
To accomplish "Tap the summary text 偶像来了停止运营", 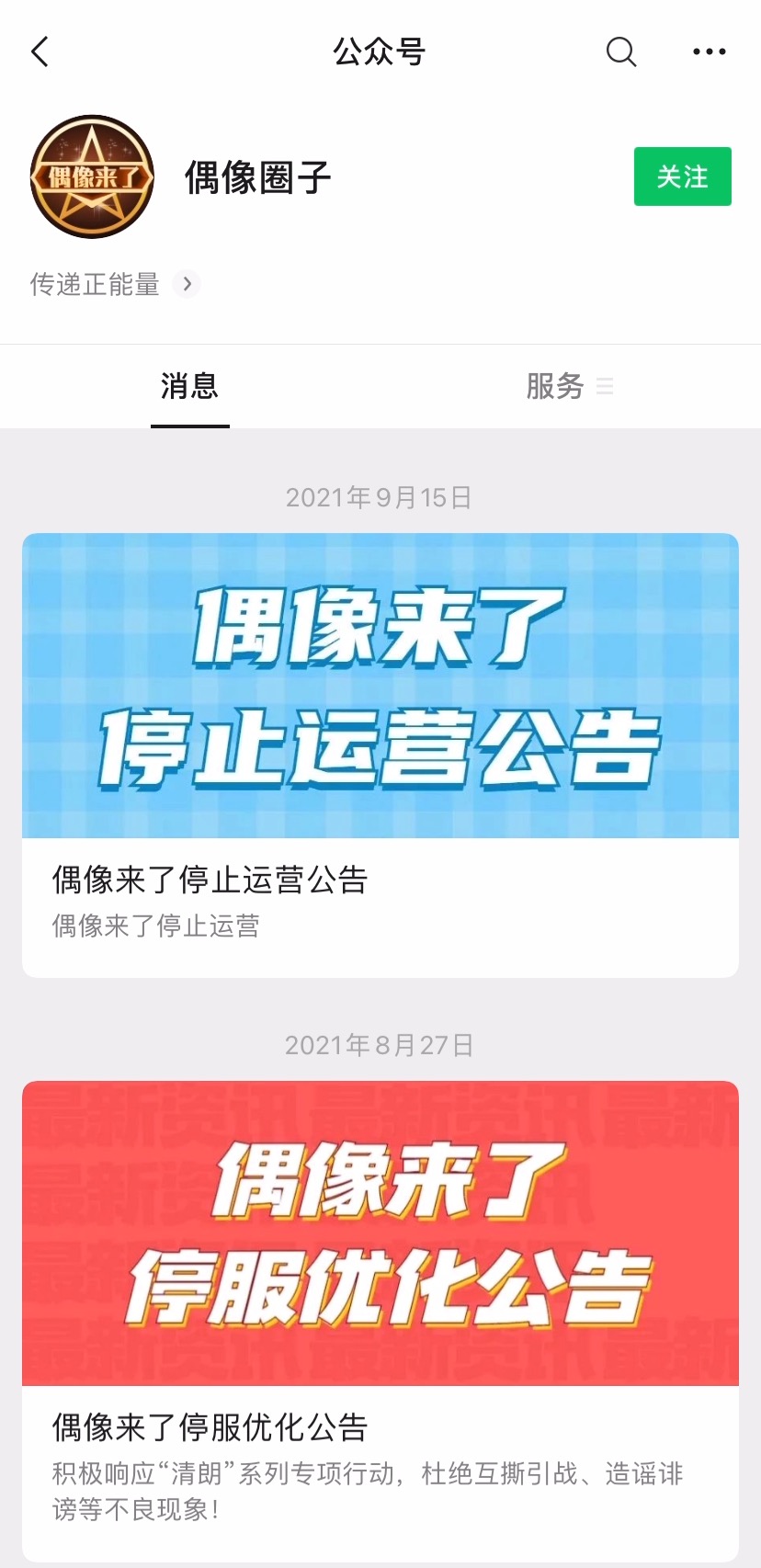I will coord(153,926).
